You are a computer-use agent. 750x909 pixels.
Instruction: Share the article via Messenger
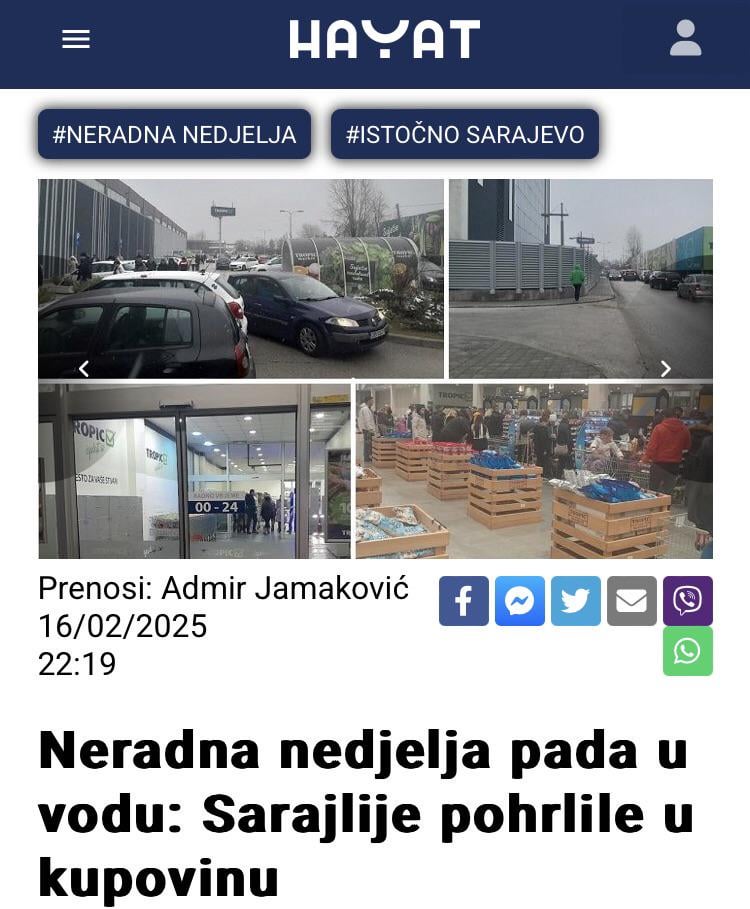pos(520,601)
